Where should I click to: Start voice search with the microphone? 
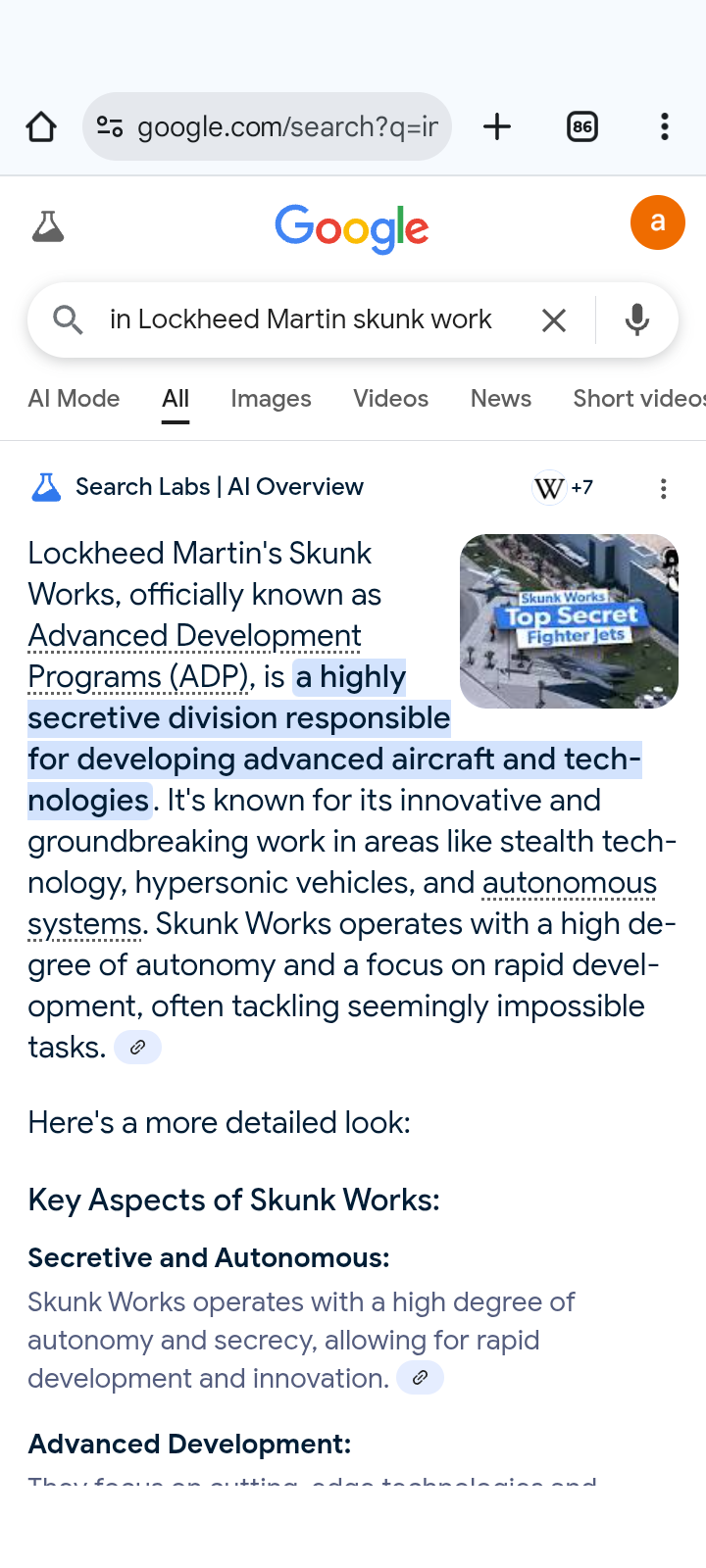tap(637, 319)
